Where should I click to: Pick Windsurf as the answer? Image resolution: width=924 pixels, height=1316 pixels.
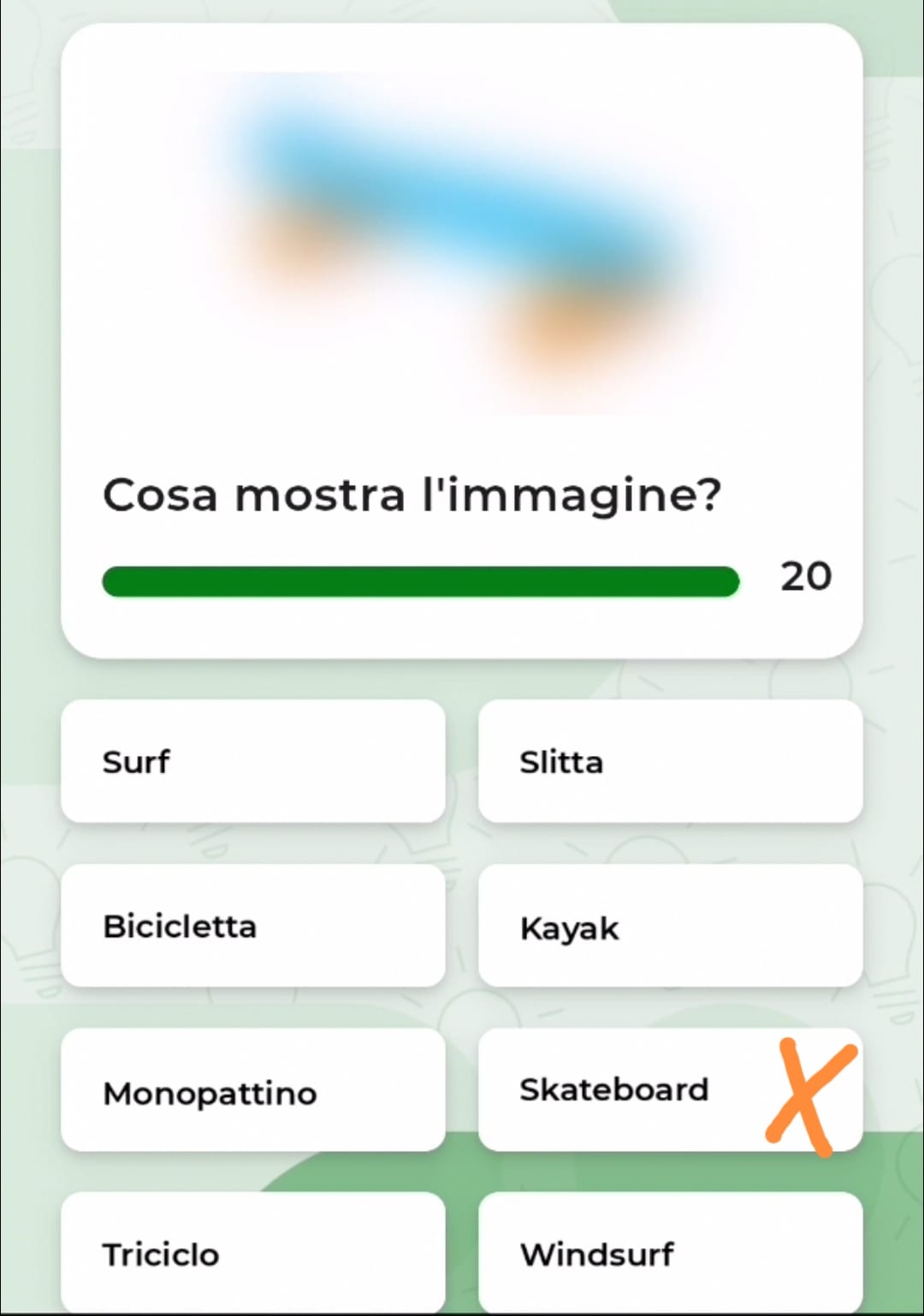[670, 1254]
